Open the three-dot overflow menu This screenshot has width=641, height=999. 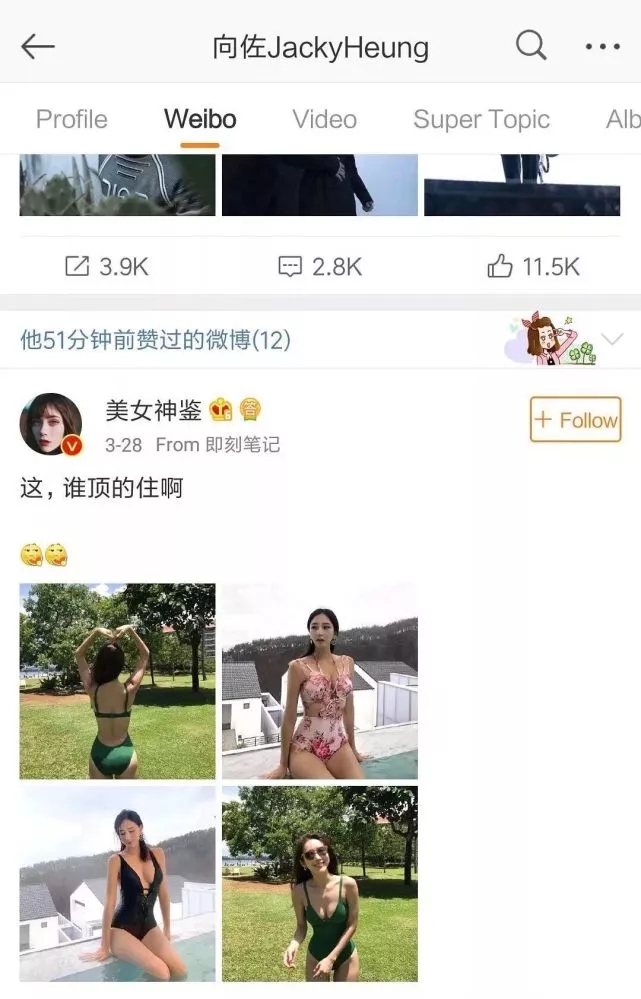(602, 46)
